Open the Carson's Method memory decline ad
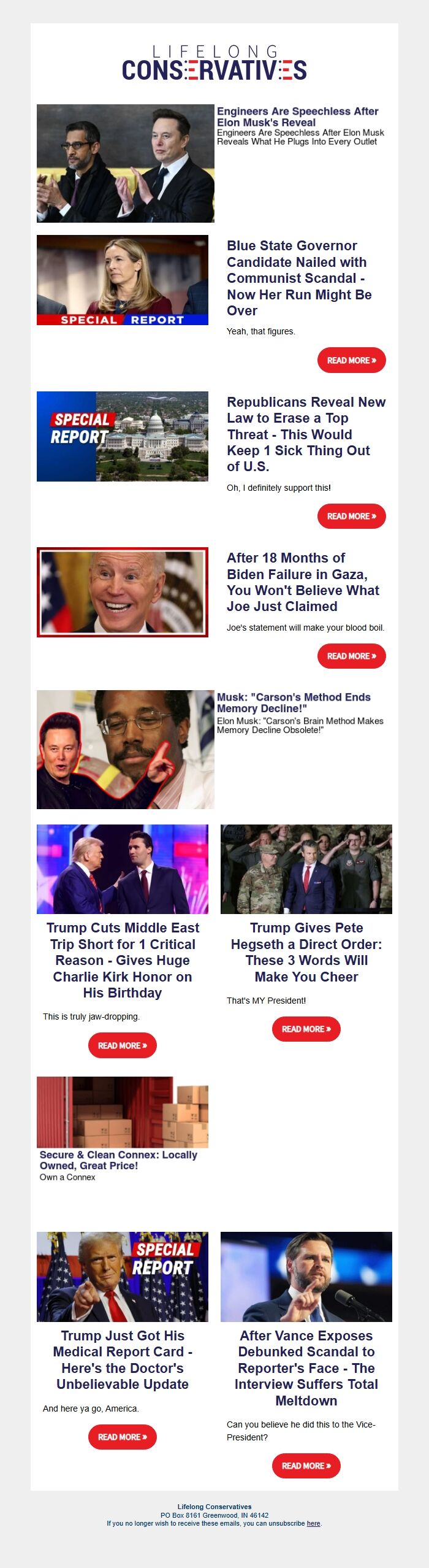The height and width of the screenshot is (1568, 429). 294,703
